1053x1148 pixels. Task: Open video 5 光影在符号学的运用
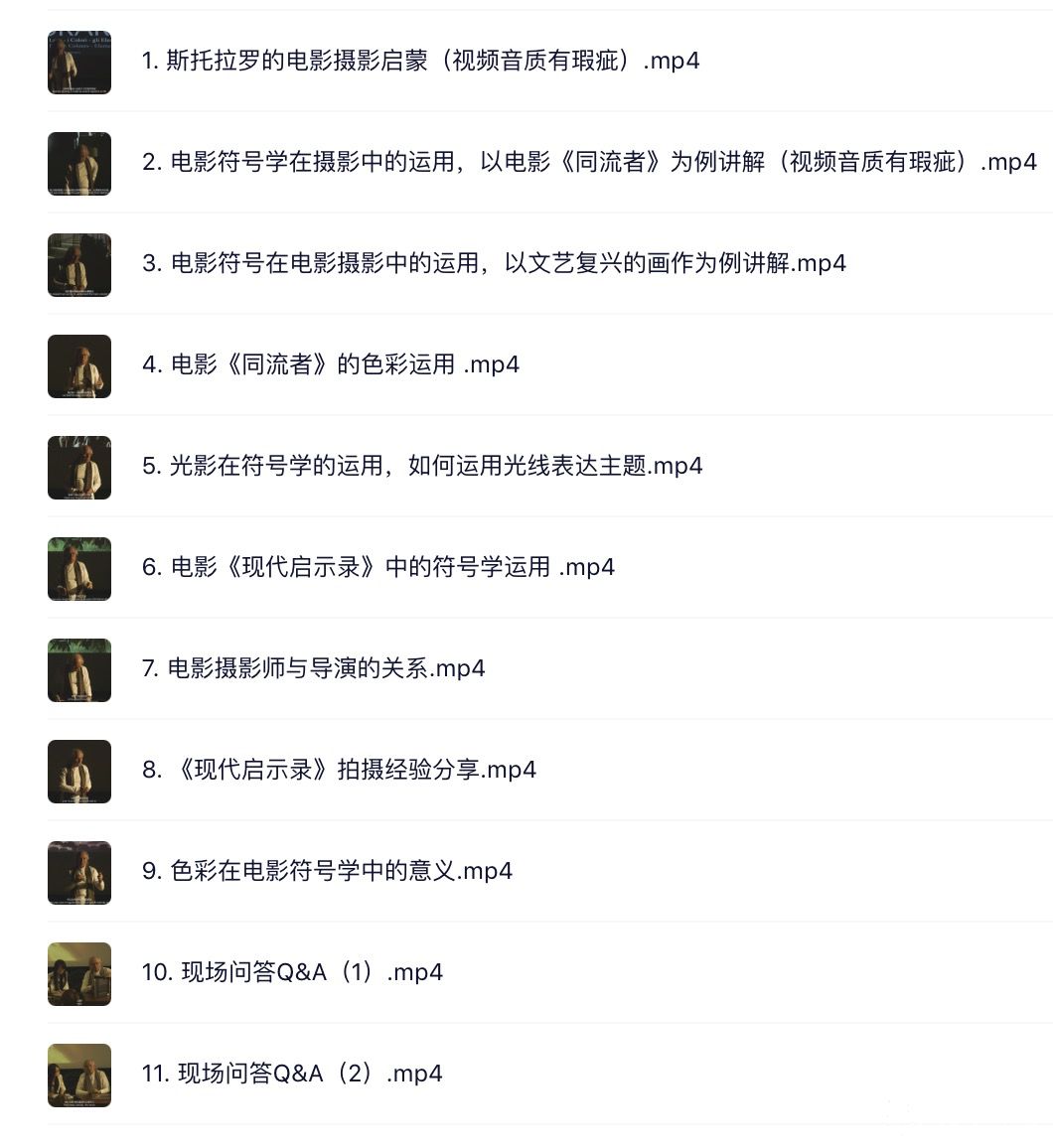[x=422, y=466]
